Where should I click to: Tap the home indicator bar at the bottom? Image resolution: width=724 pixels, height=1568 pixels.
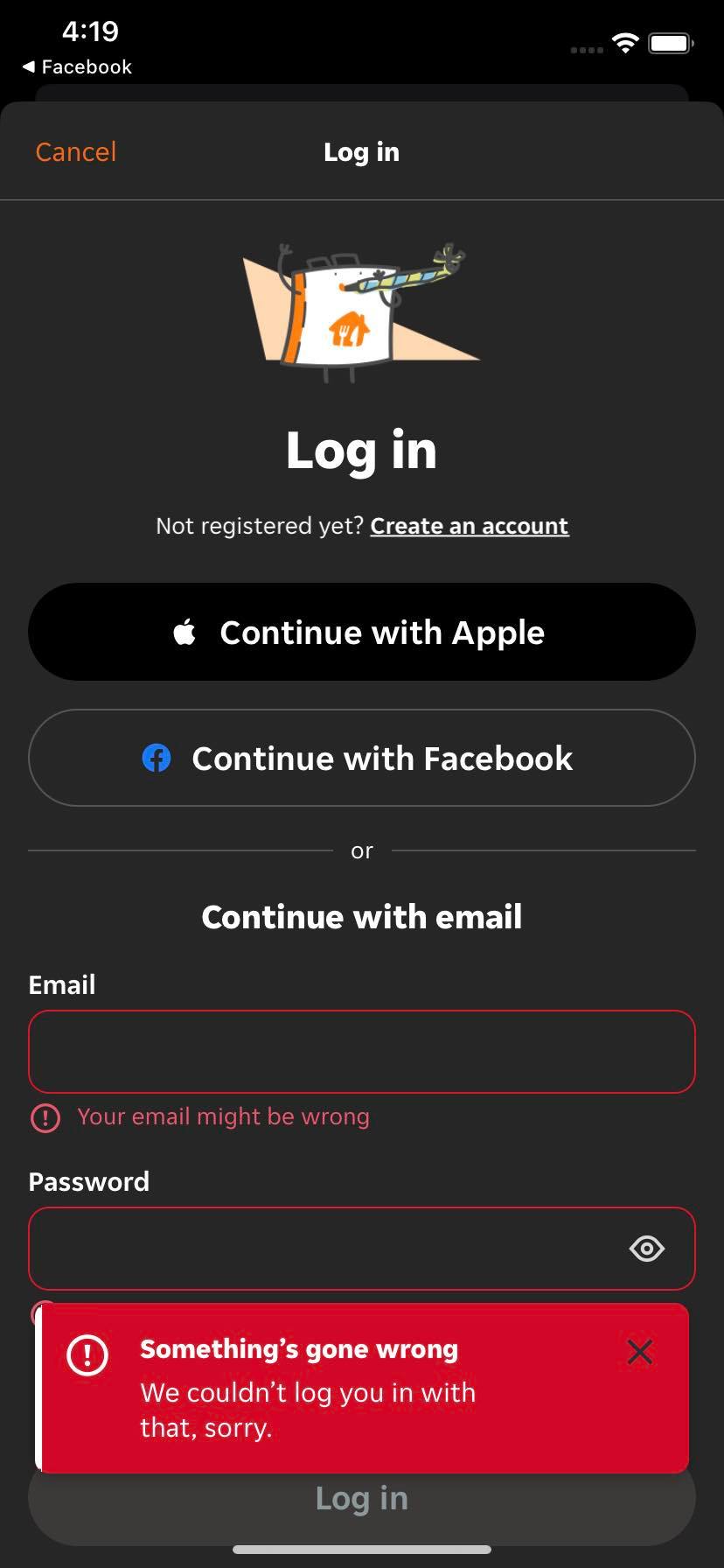361,1549
